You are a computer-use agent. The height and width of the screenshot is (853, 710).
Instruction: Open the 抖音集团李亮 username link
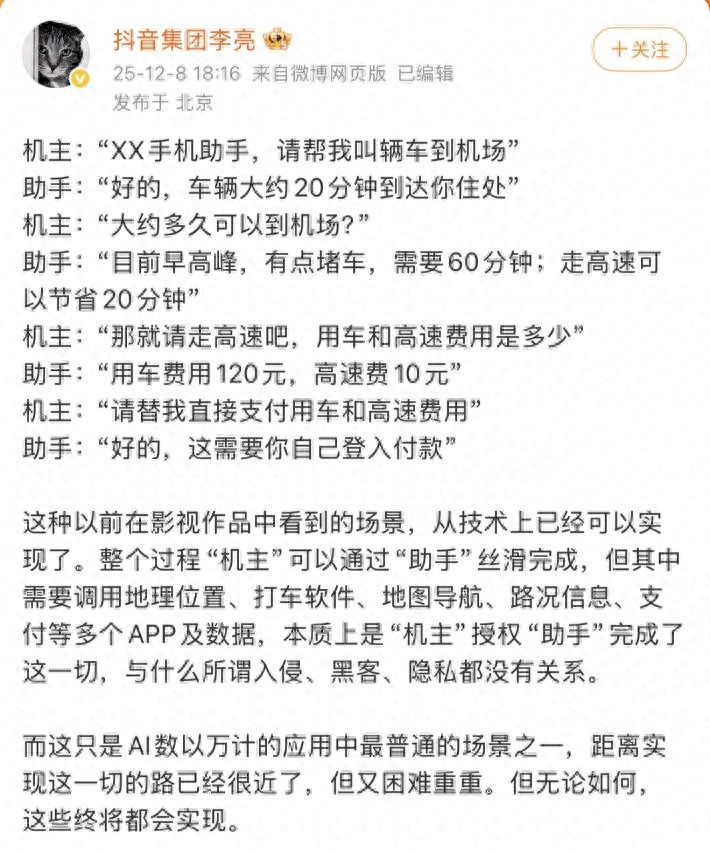point(184,41)
